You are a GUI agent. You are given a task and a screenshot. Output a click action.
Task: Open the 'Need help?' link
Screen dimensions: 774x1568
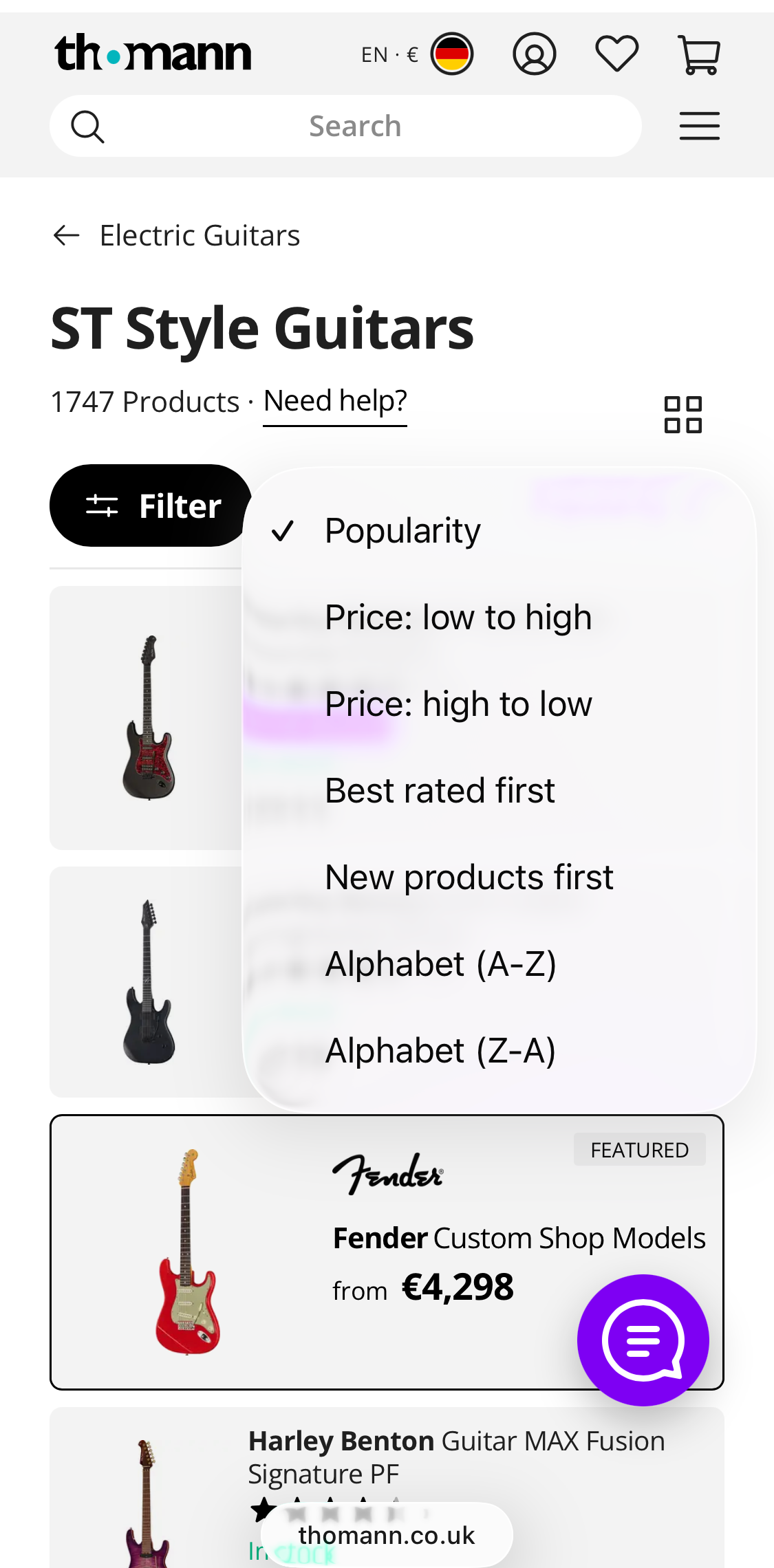click(x=335, y=401)
